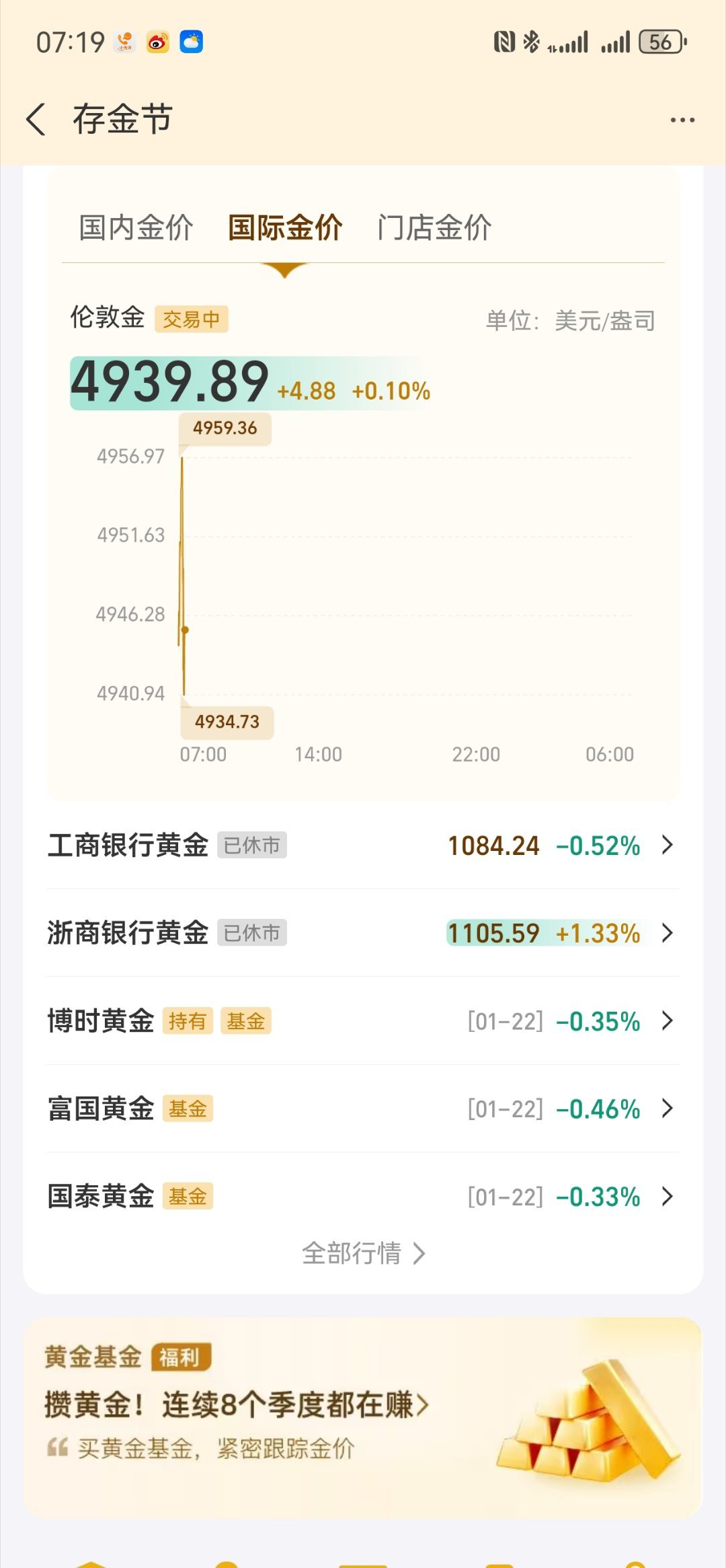
Task: Tap the 持有 badge next to 博时黄金
Action: pos(188,1021)
